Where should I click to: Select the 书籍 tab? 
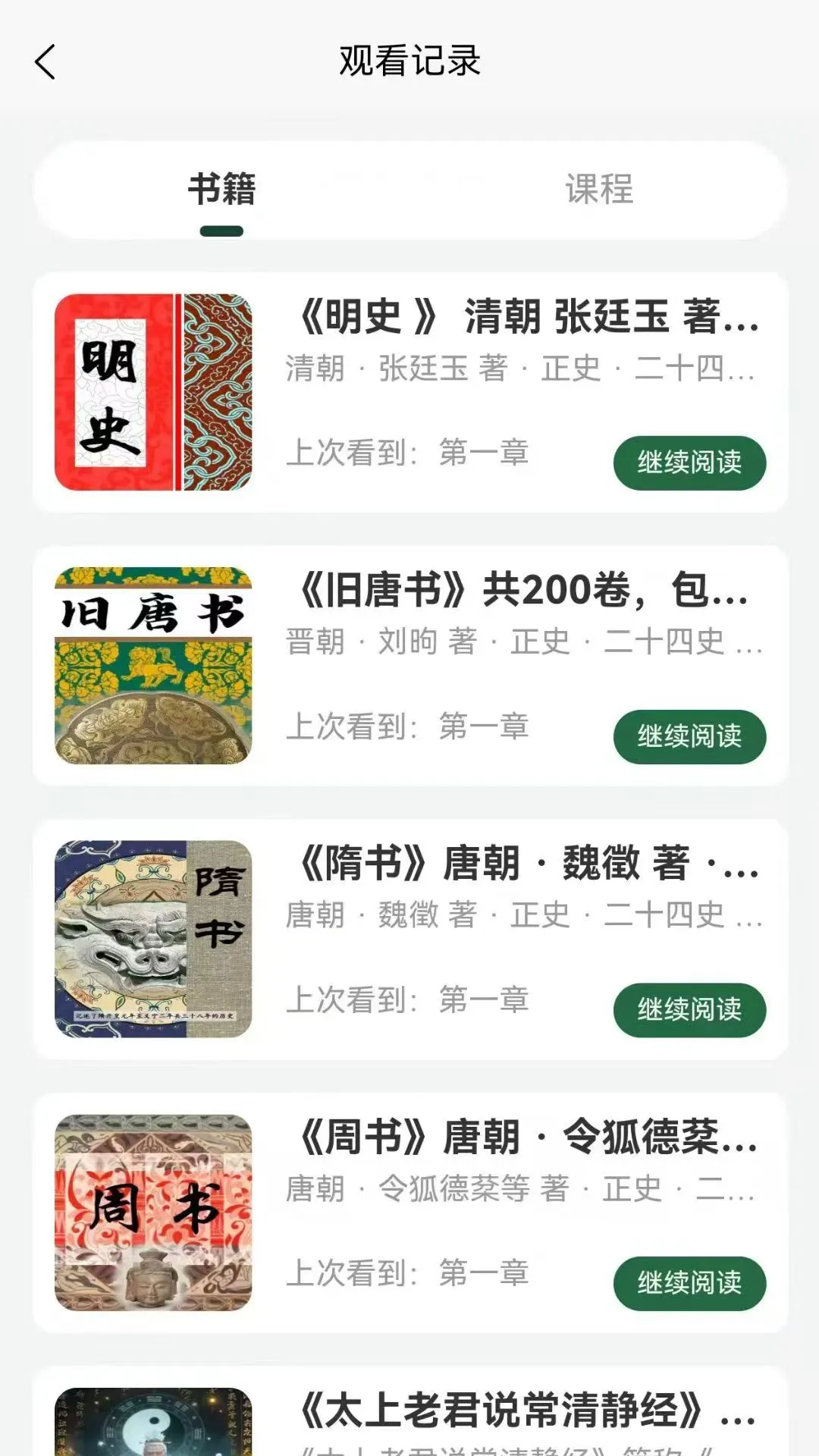pyautogui.click(x=222, y=190)
